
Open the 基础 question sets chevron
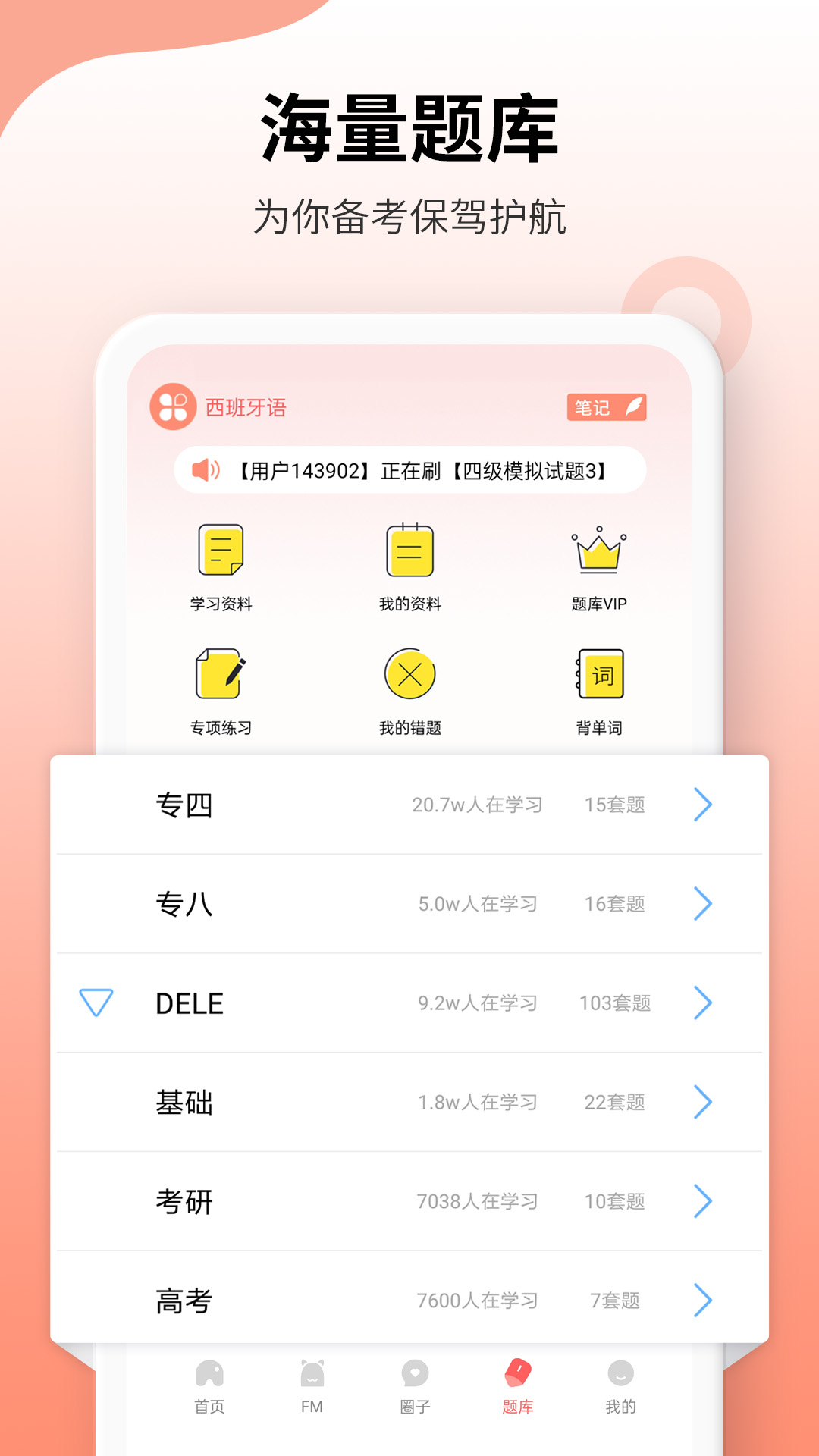pyautogui.click(x=704, y=1103)
